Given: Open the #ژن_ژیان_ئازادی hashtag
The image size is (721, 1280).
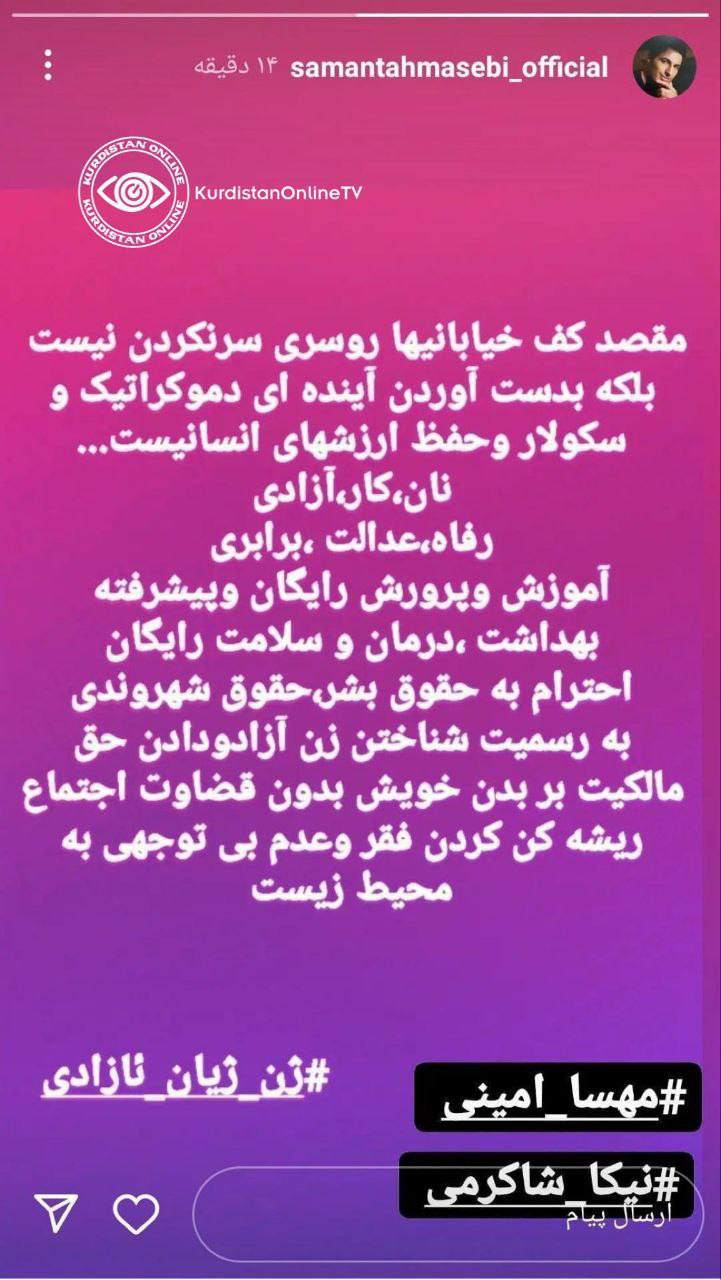Looking at the screenshot, I should click(x=186, y=1077).
